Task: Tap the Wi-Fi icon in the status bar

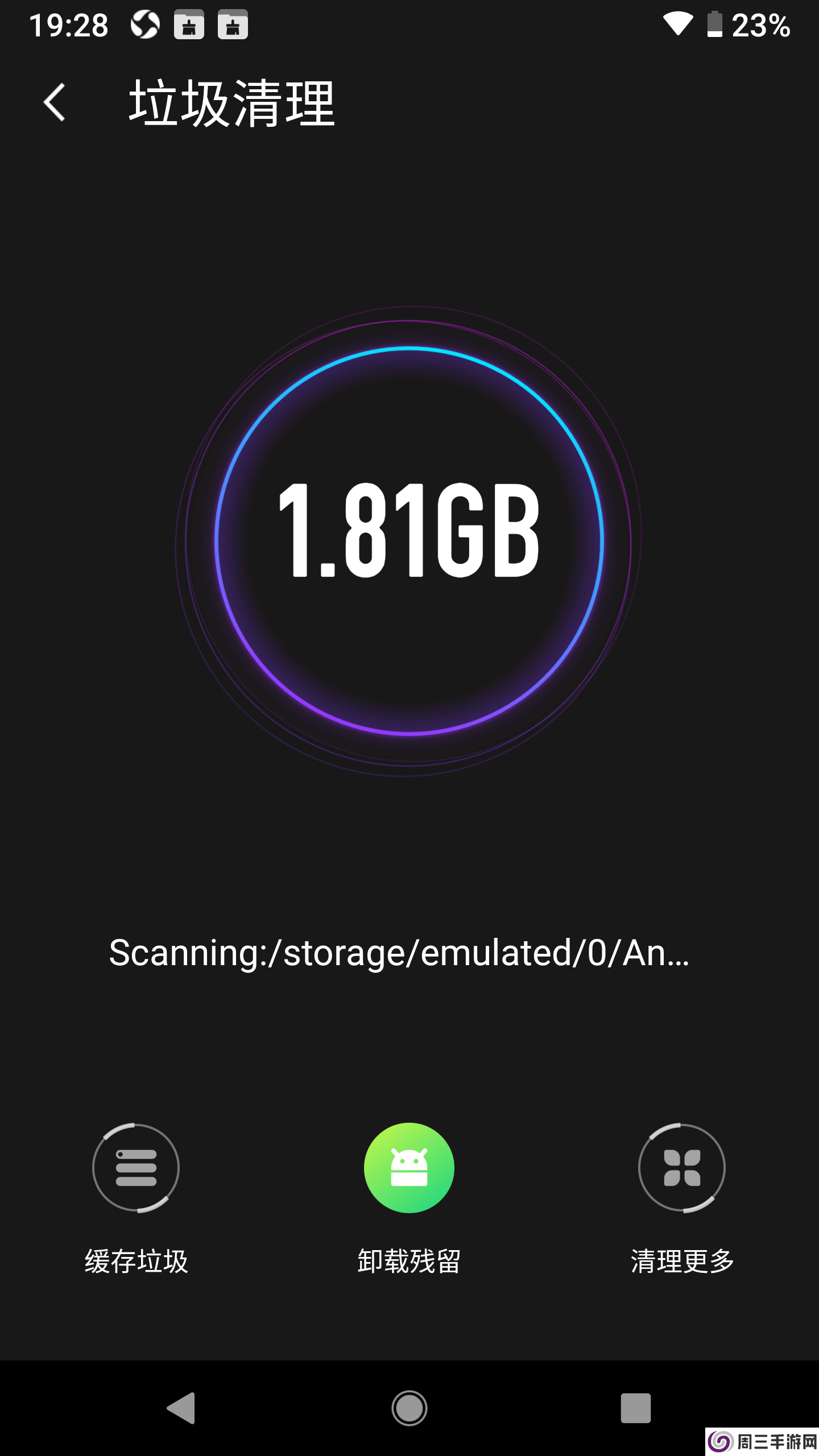Action: click(679, 24)
